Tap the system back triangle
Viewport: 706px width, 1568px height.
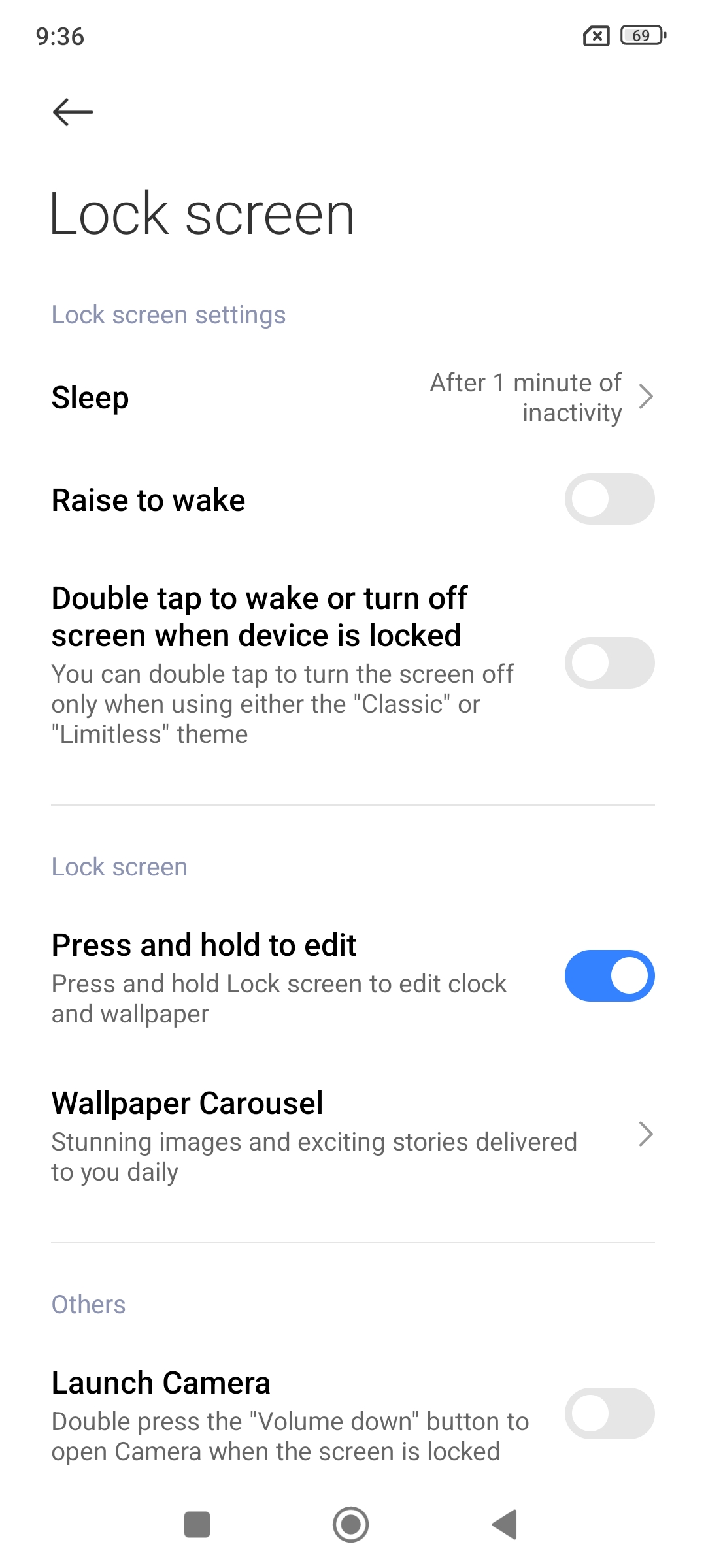pyautogui.click(x=505, y=1525)
